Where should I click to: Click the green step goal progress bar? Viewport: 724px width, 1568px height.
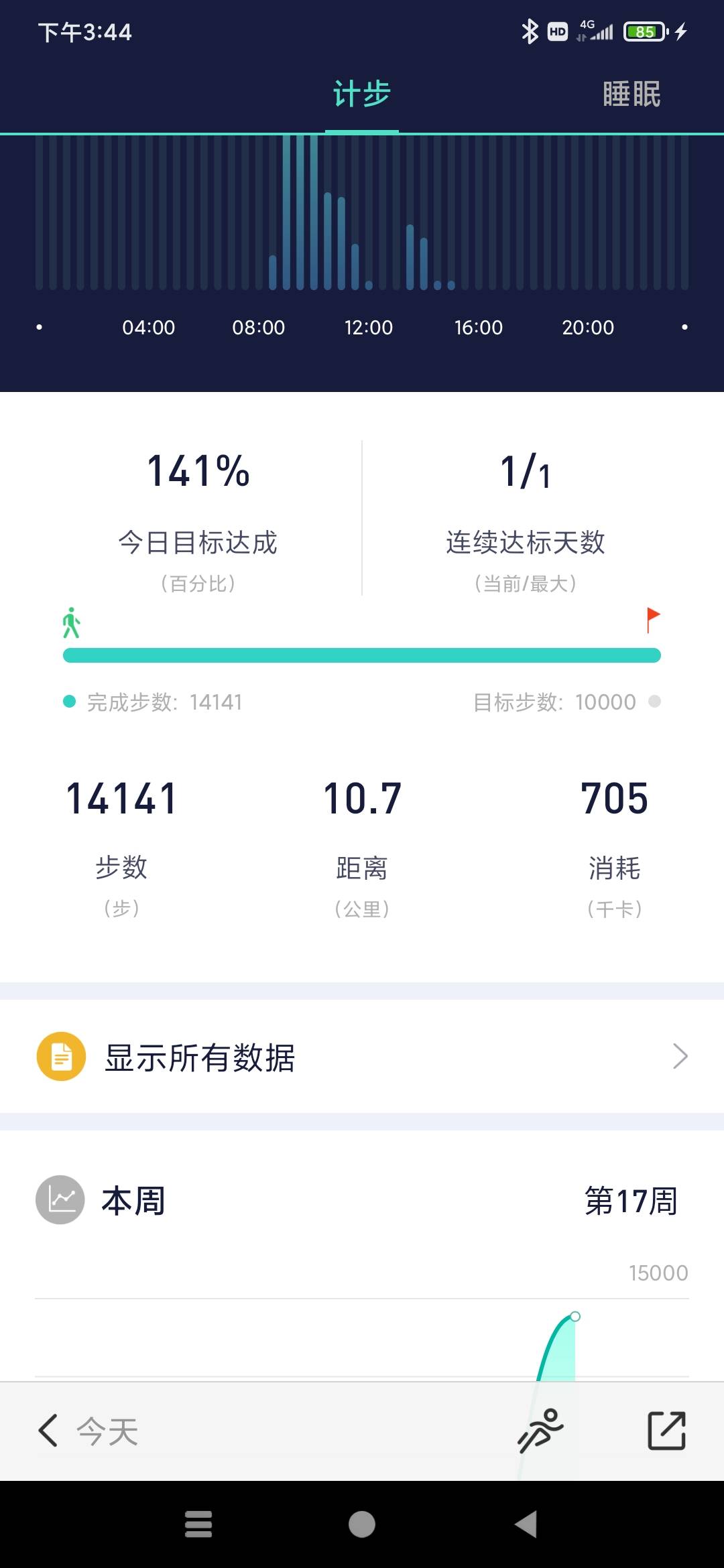tap(362, 655)
